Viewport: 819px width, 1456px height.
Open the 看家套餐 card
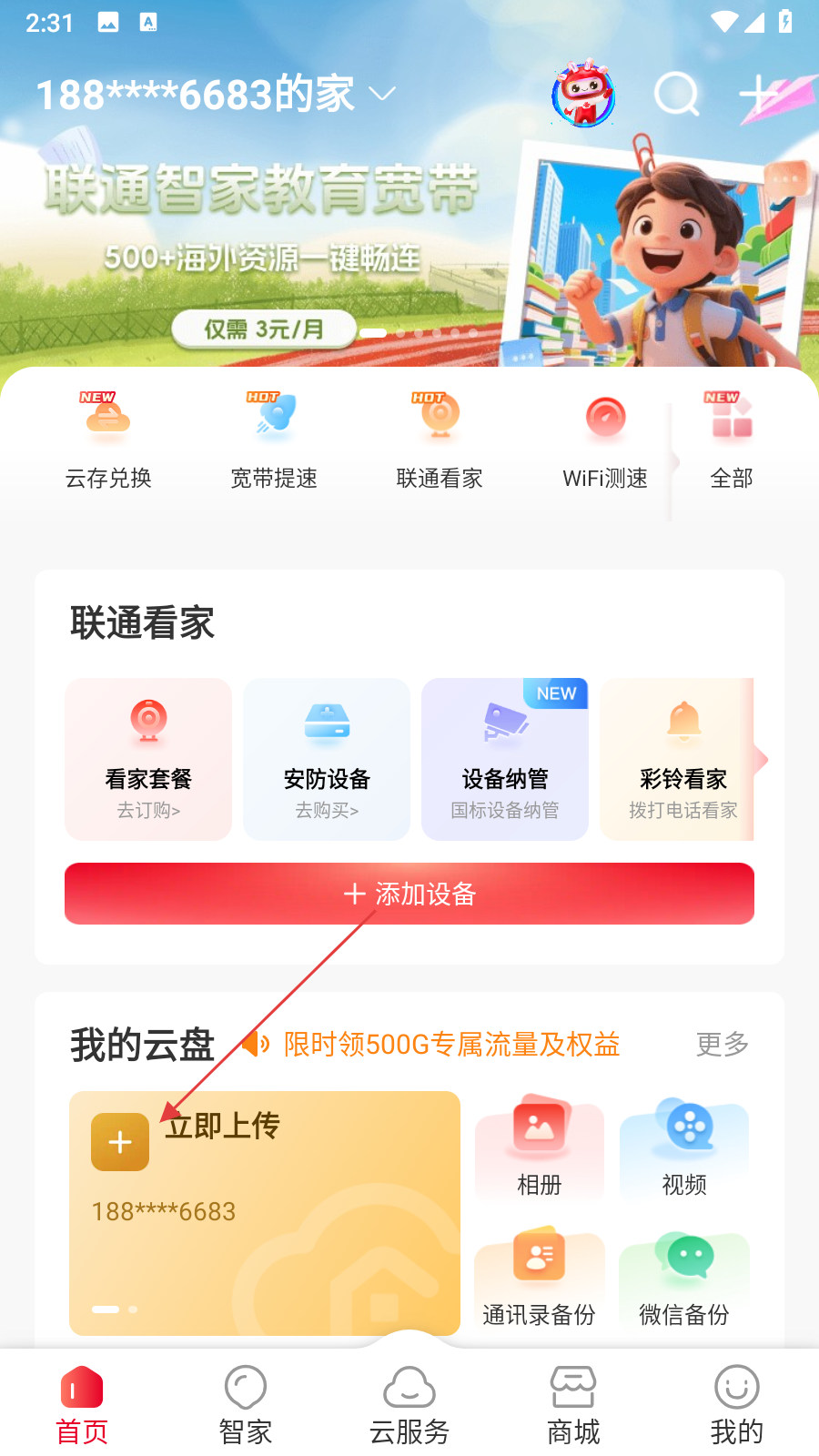pyautogui.click(x=148, y=759)
